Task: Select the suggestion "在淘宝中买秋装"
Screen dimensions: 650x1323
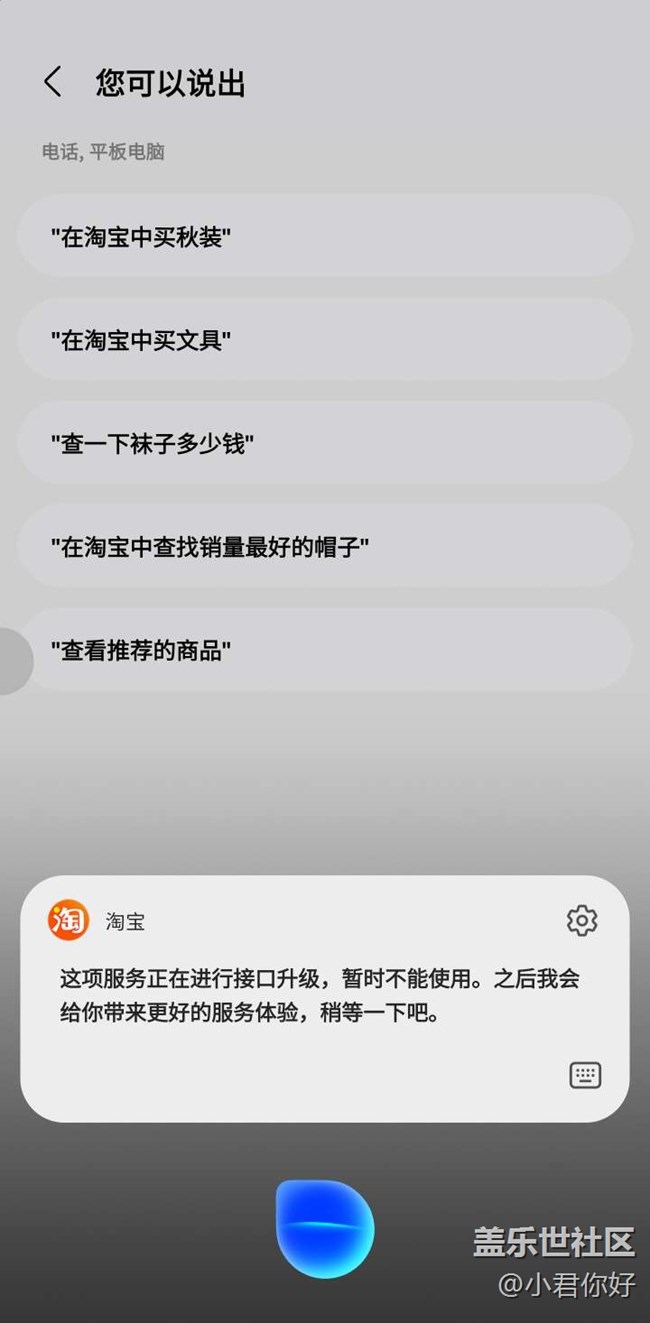Action: tap(324, 237)
